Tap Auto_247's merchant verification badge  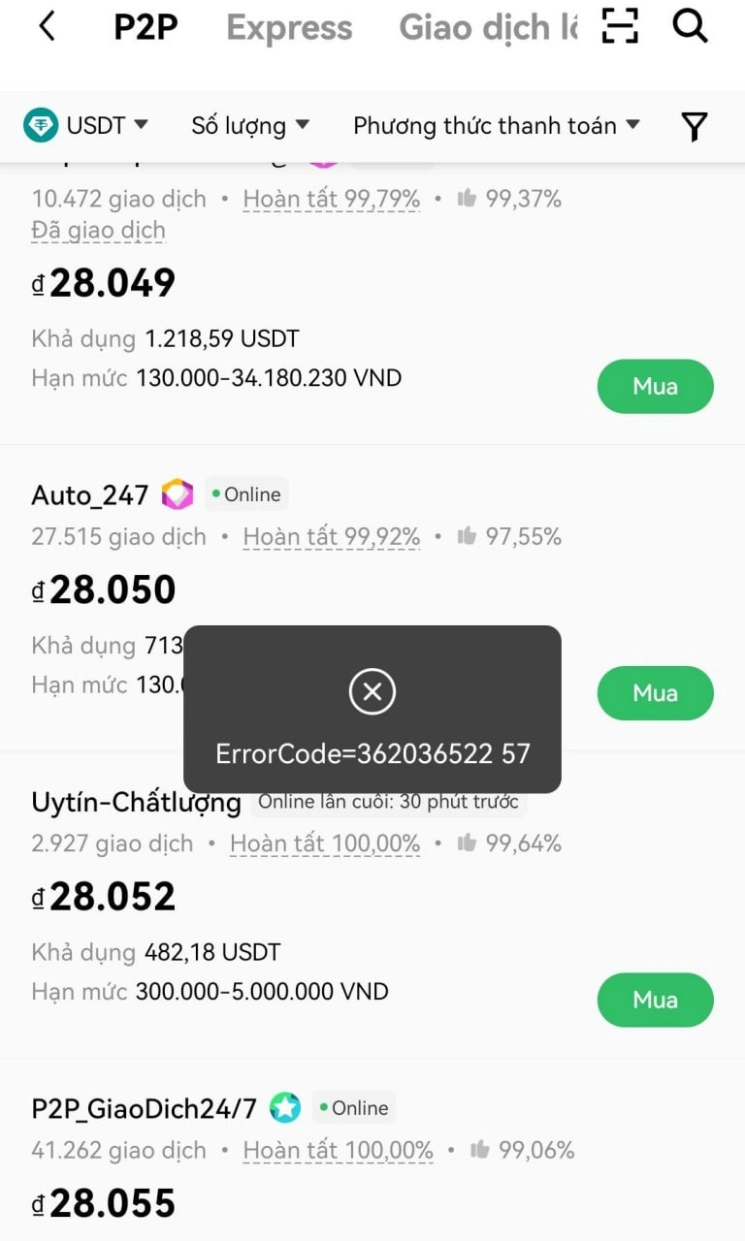click(x=177, y=493)
